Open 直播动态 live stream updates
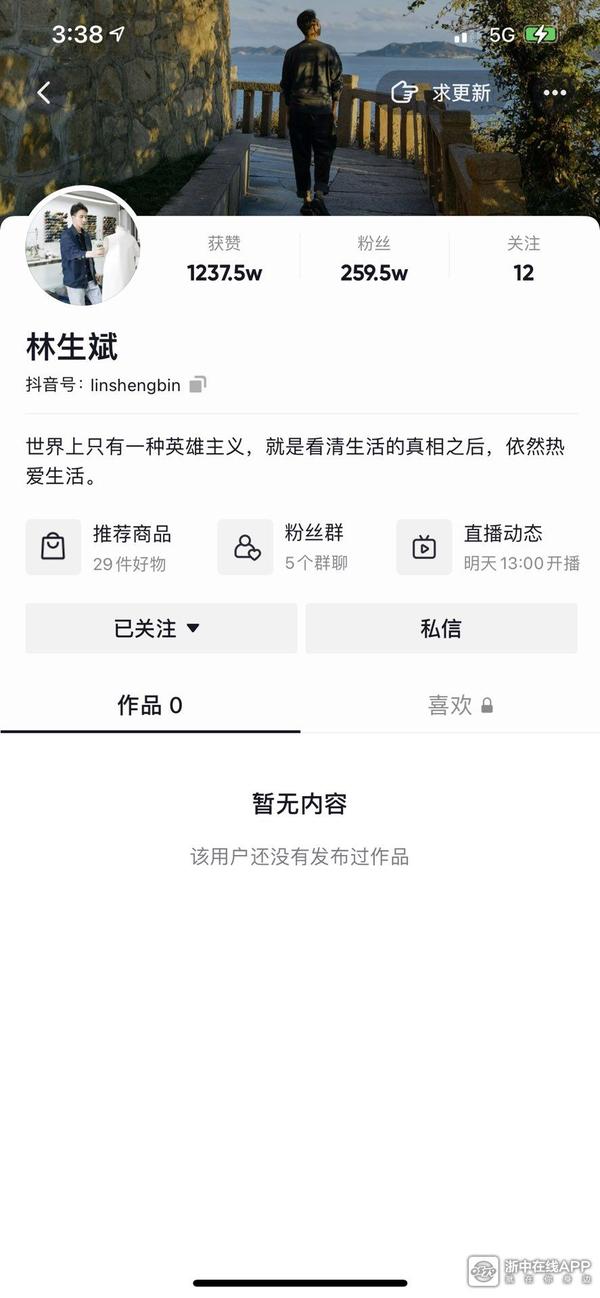The width and height of the screenshot is (600, 1298). click(488, 547)
